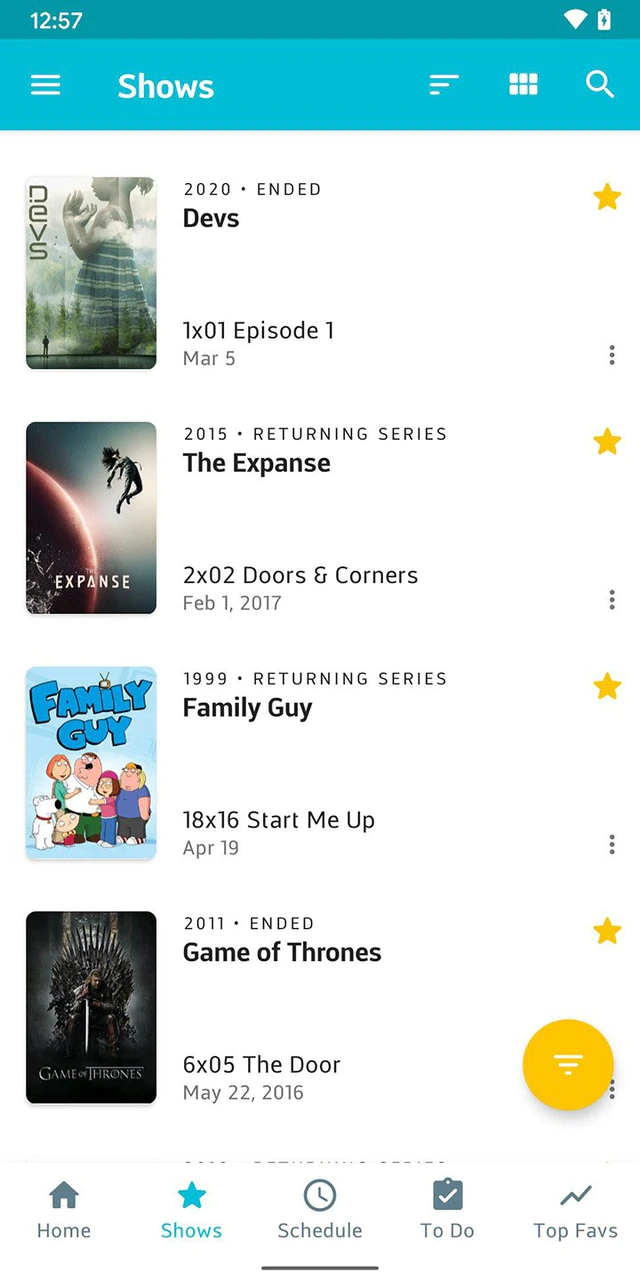Search for a show

(600, 85)
